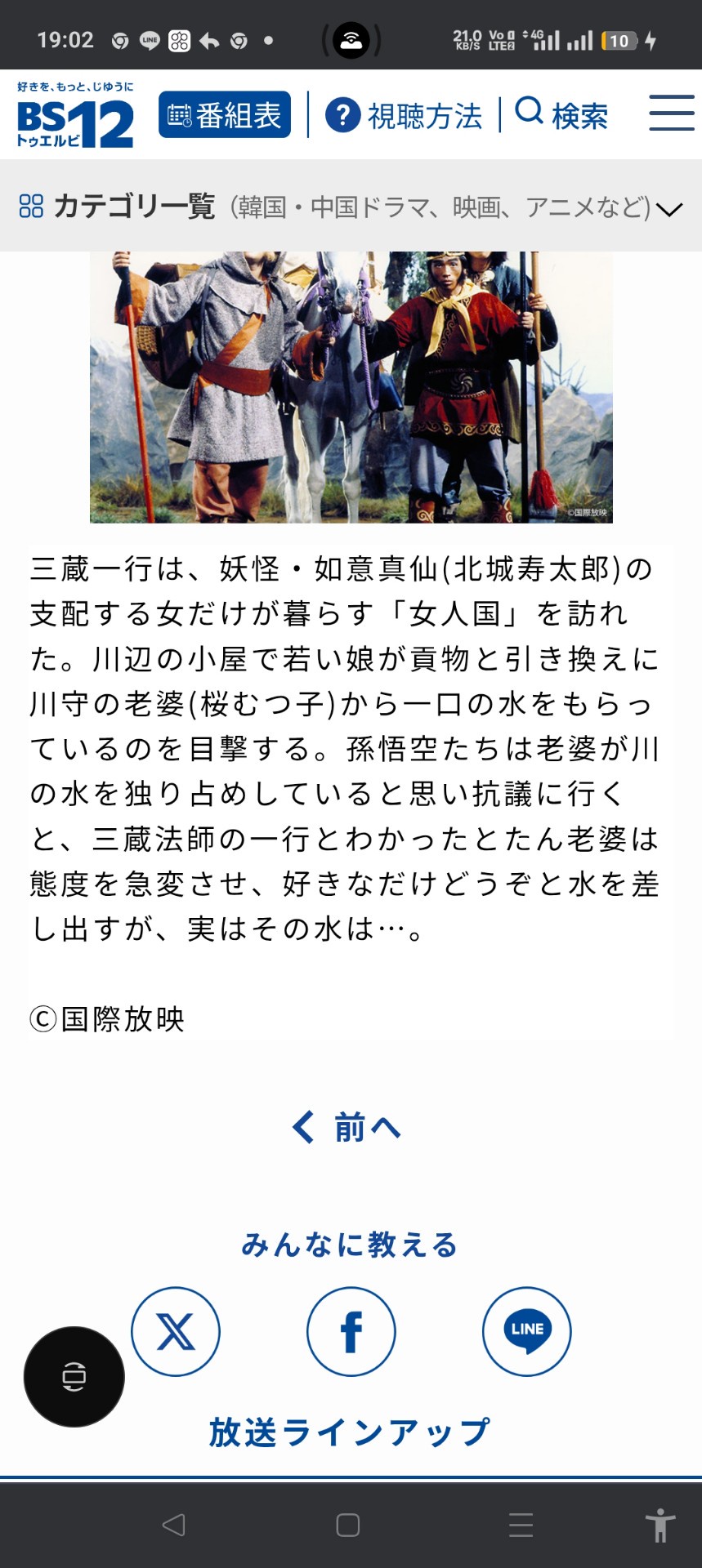This screenshot has height=1568, width=702.
Task: Go back with the system back button
Action: point(174,1525)
